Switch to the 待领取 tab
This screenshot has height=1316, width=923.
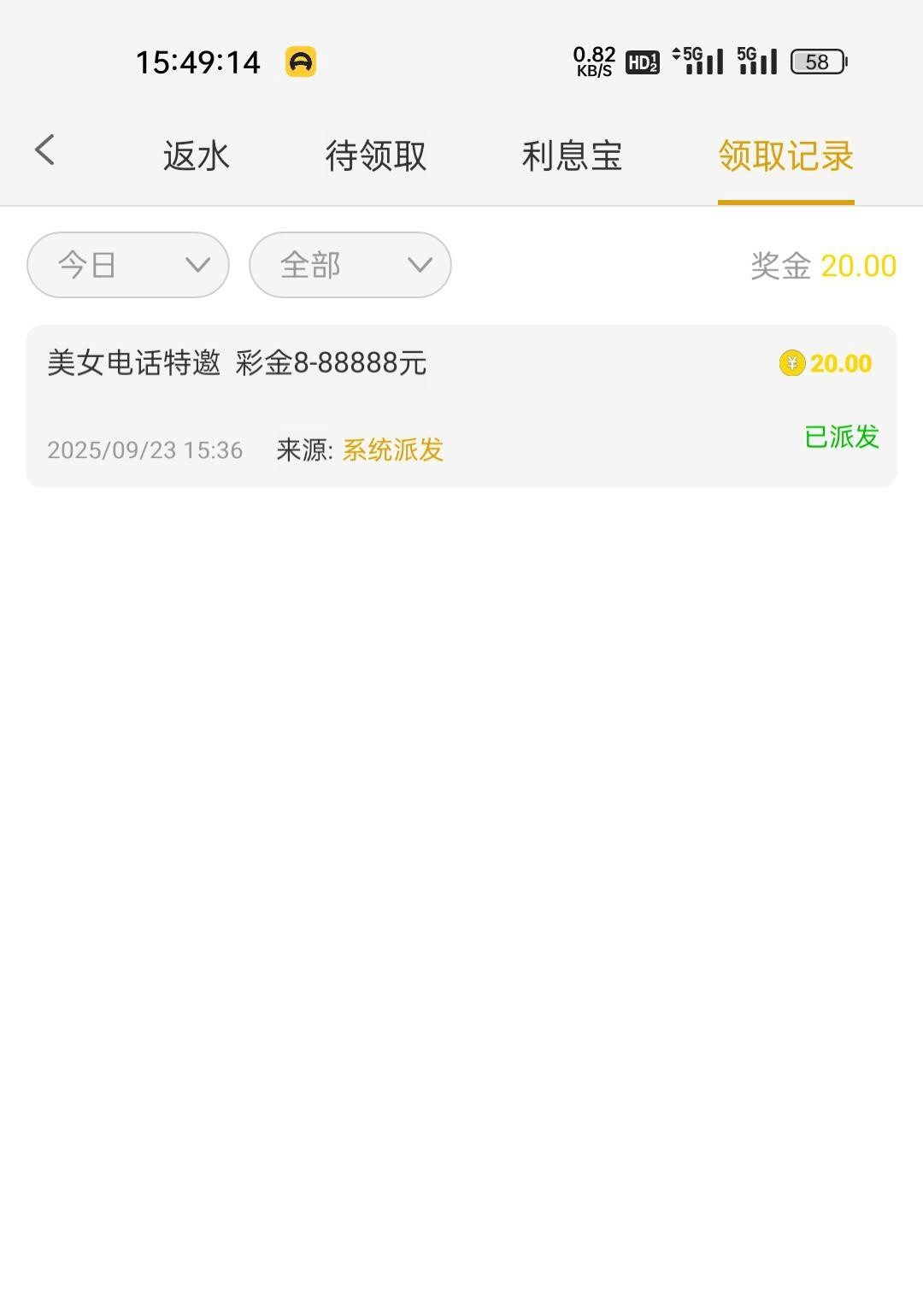375,156
